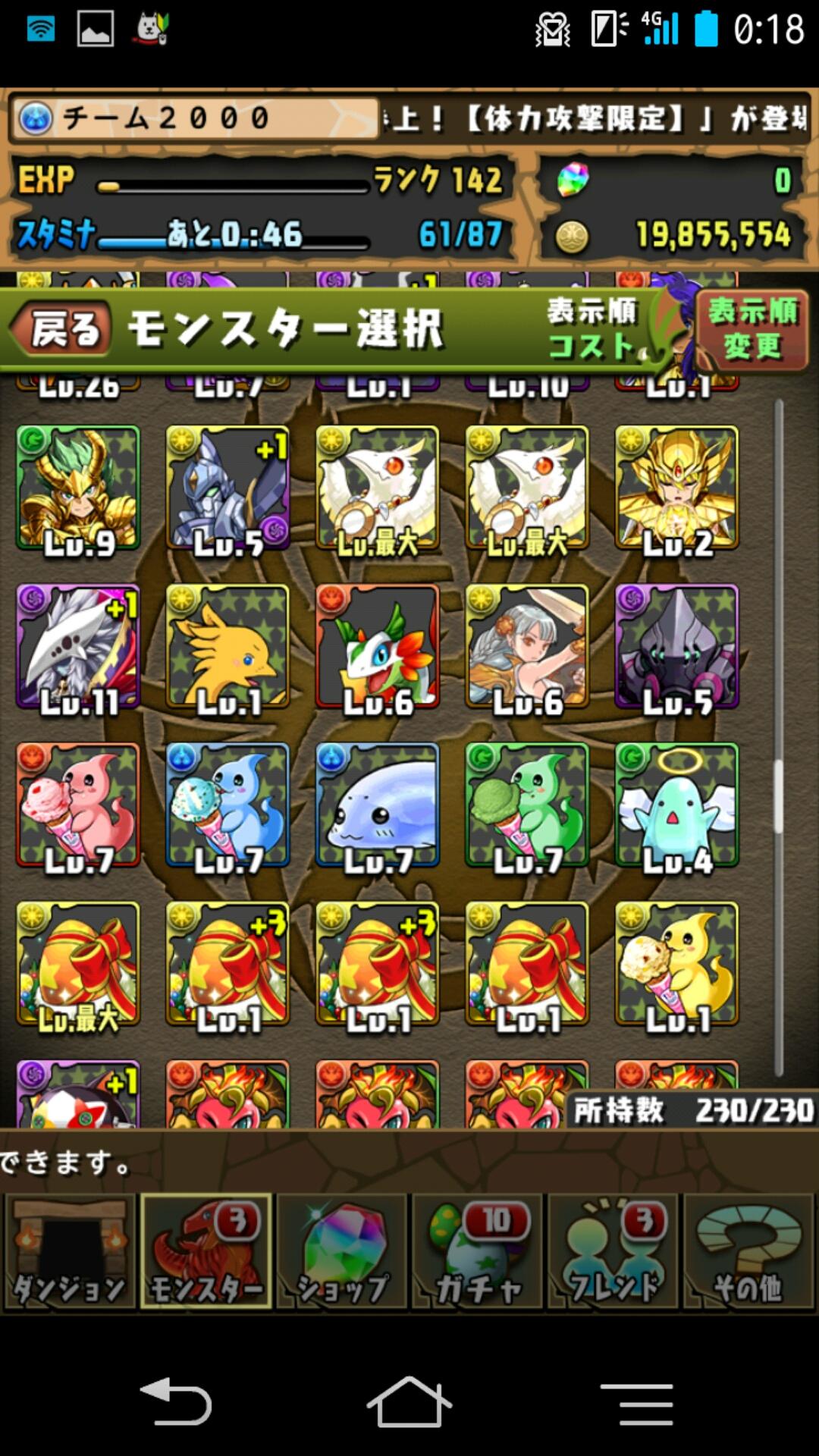819x1456 pixels.
Task: Select the silver knight Lv.5 monster
Action: [x=227, y=488]
